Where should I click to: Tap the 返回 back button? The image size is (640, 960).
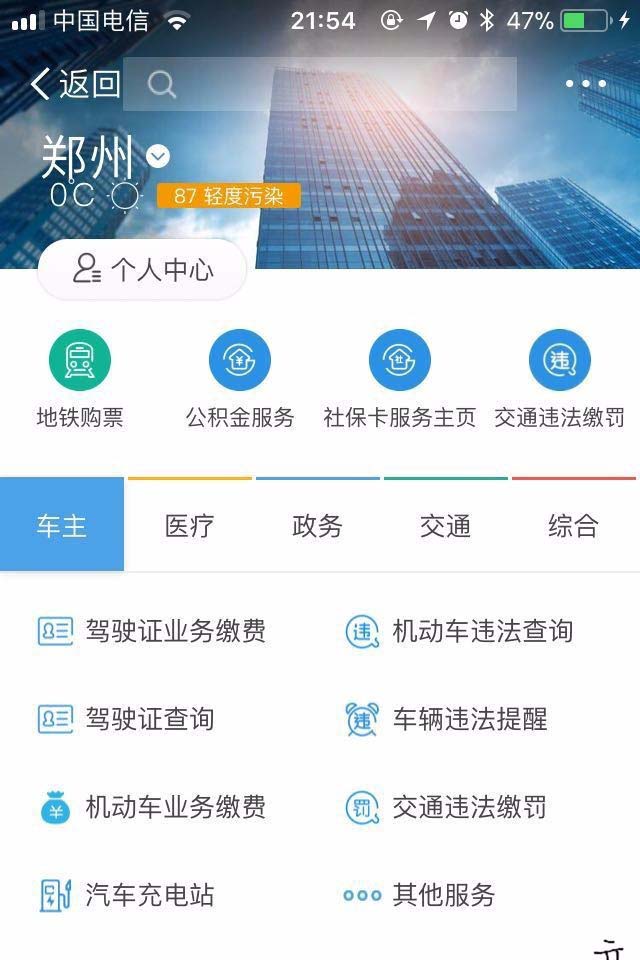pos(75,85)
